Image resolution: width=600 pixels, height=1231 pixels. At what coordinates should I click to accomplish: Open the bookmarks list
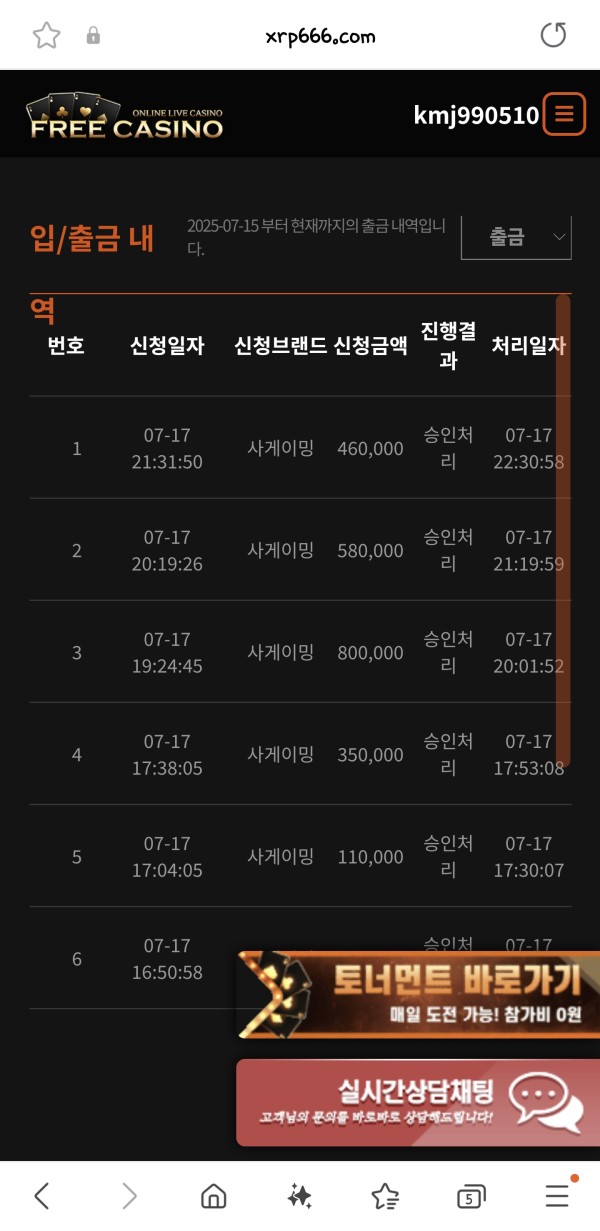(x=385, y=1195)
